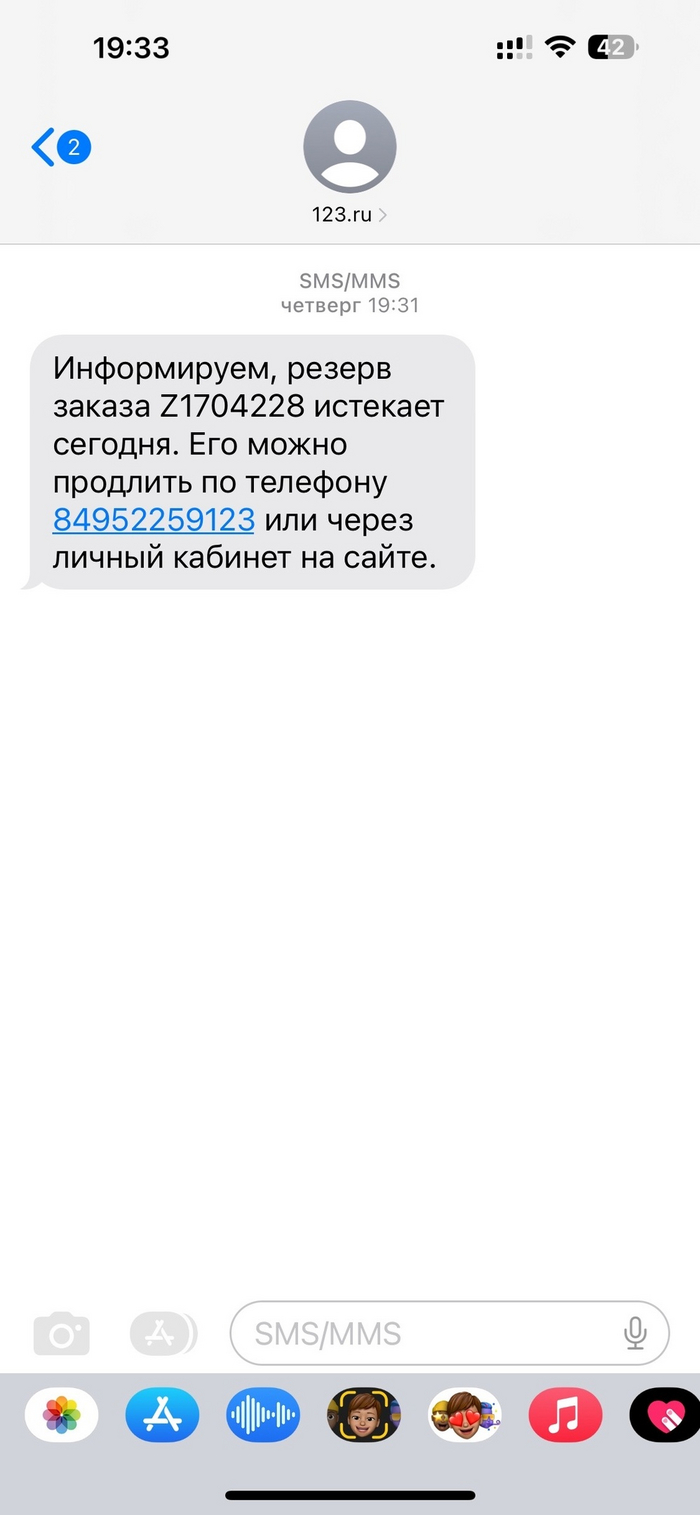Open the Digital Touch heart icon
700x1515 pixels.
(665, 1415)
